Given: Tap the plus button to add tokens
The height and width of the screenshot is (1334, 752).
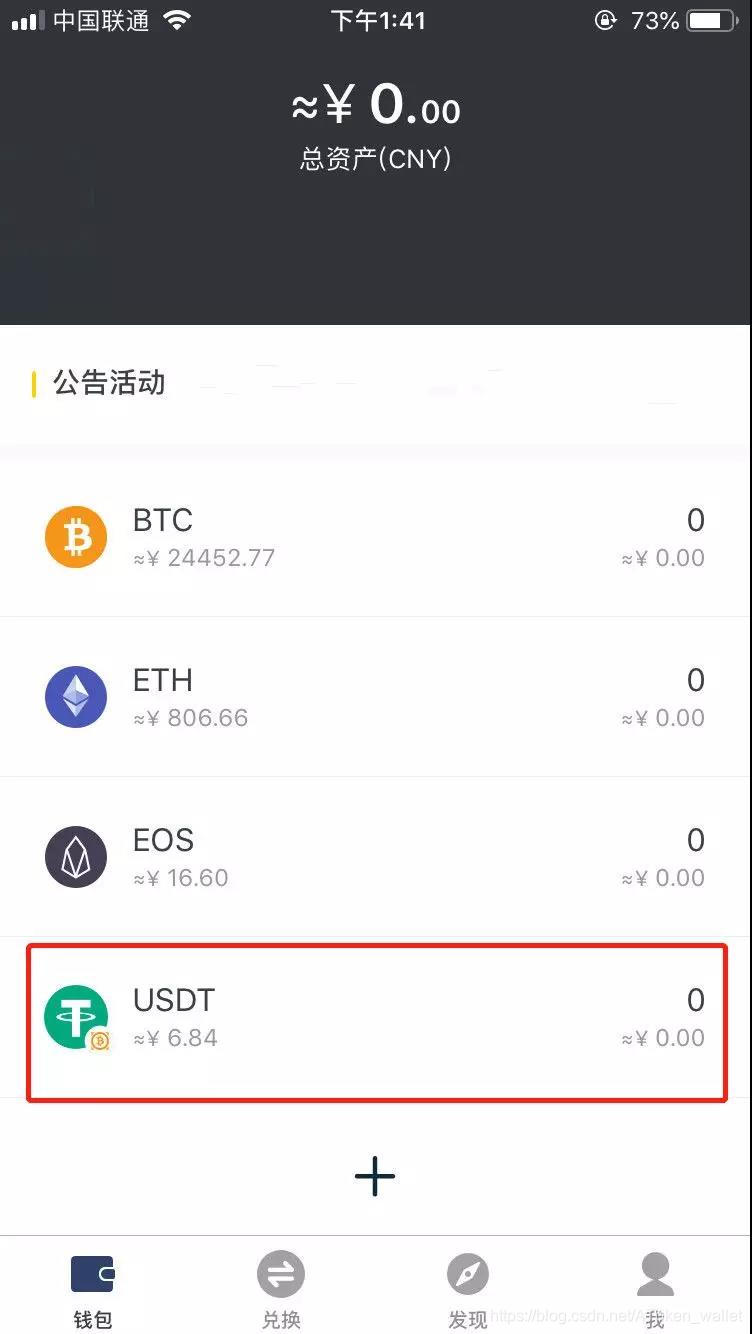Looking at the screenshot, I should pyautogui.click(x=375, y=1176).
